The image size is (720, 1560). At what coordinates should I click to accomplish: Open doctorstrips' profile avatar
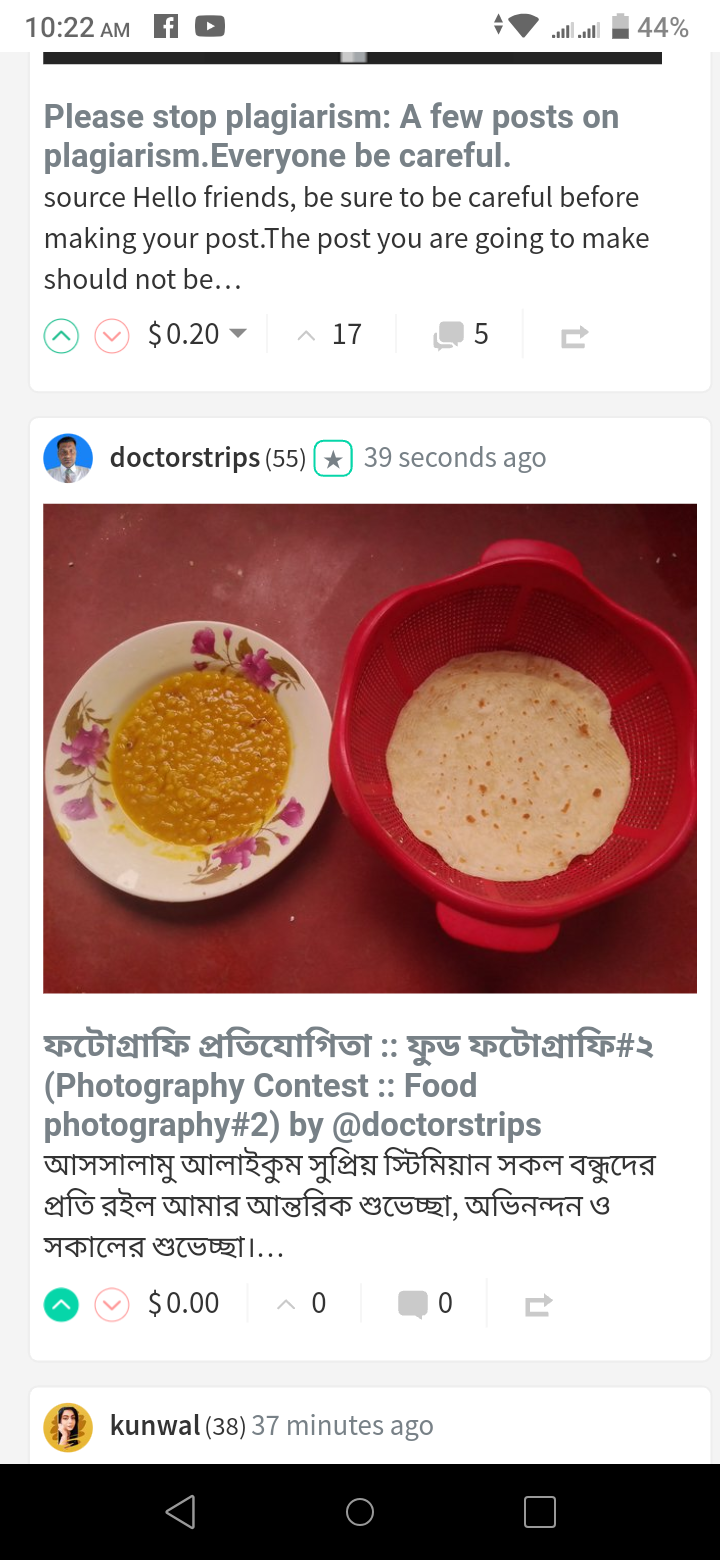pyautogui.click(x=68, y=458)
